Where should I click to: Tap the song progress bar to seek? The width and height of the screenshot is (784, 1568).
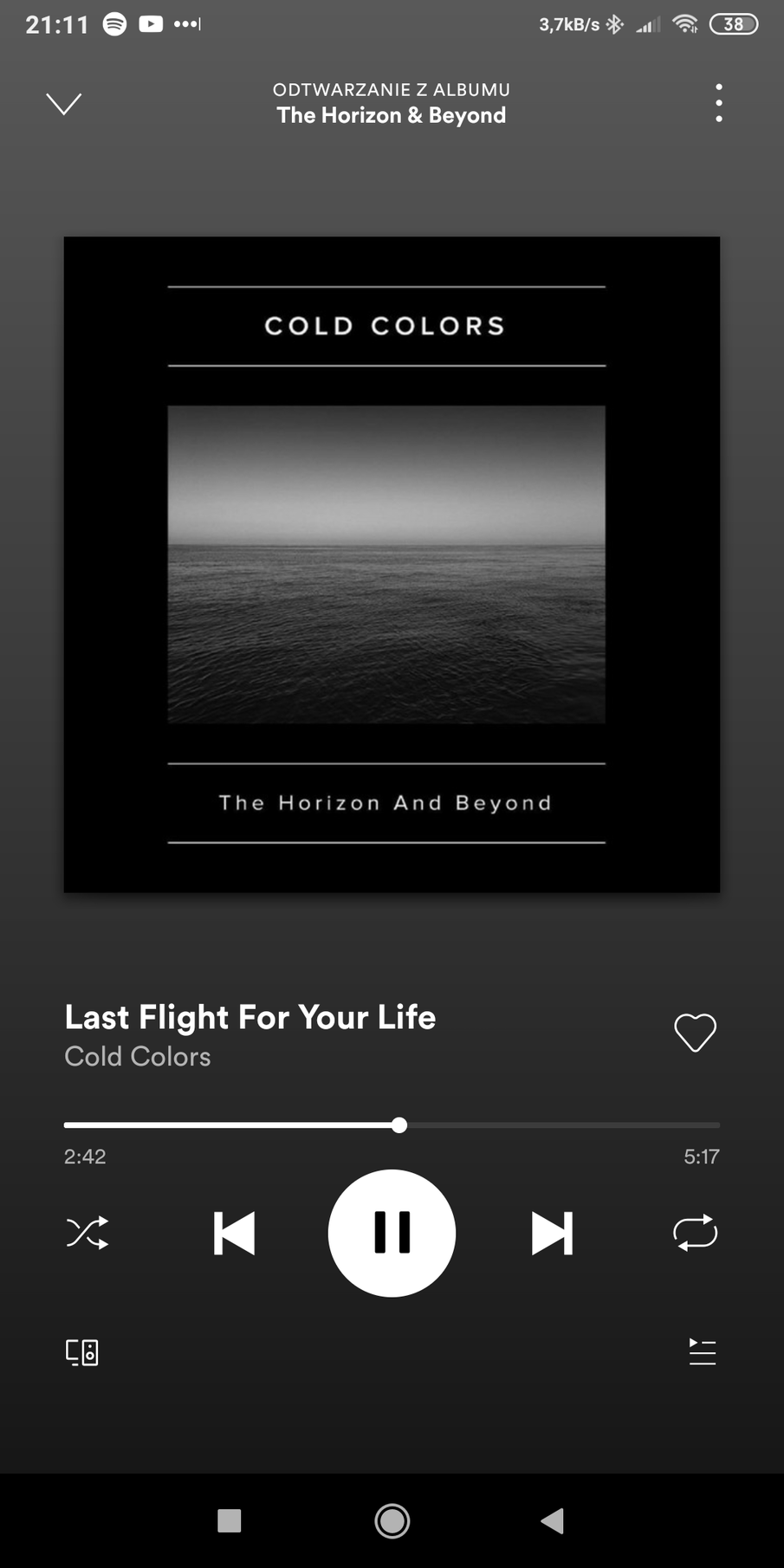pyautogui.click(x=392, y=1125)
